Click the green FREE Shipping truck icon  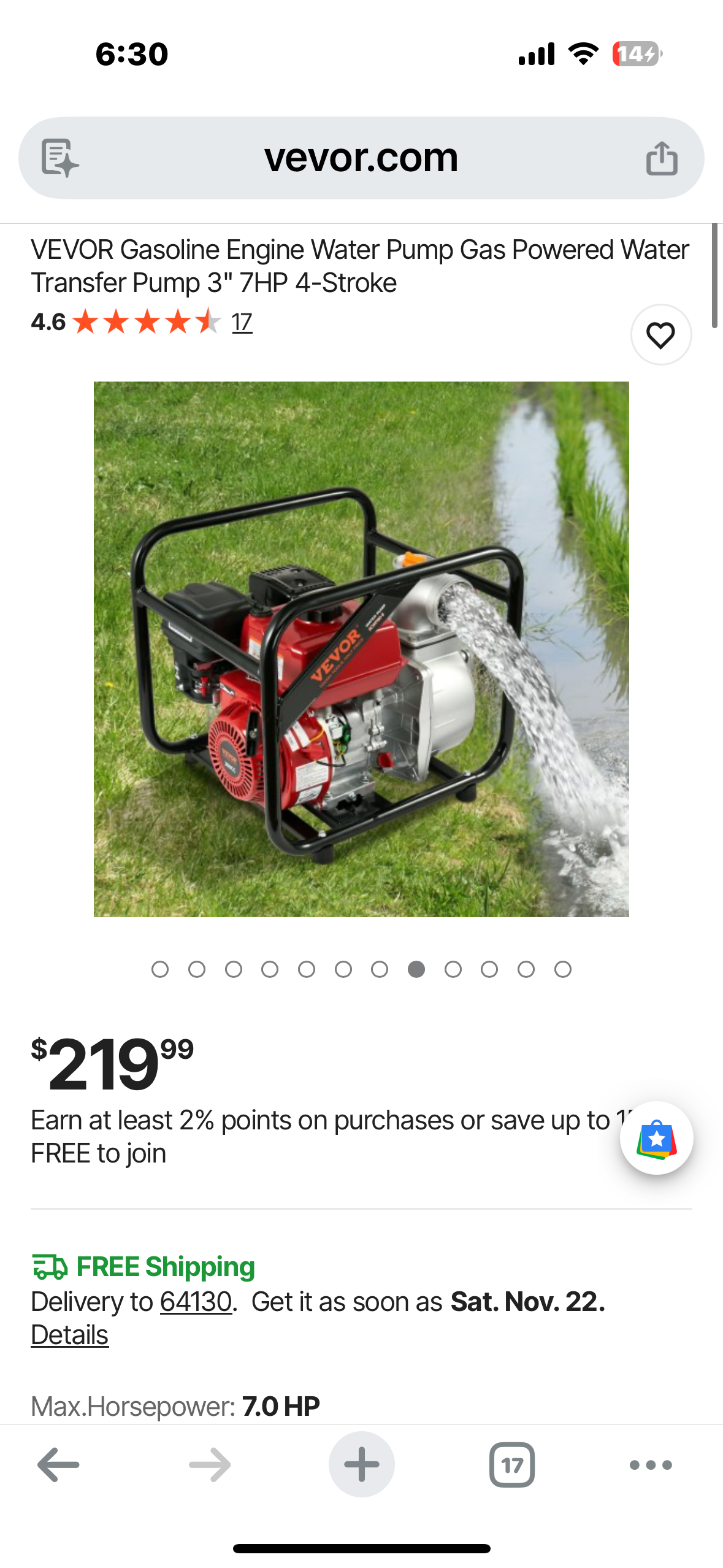click(51, 1266)
